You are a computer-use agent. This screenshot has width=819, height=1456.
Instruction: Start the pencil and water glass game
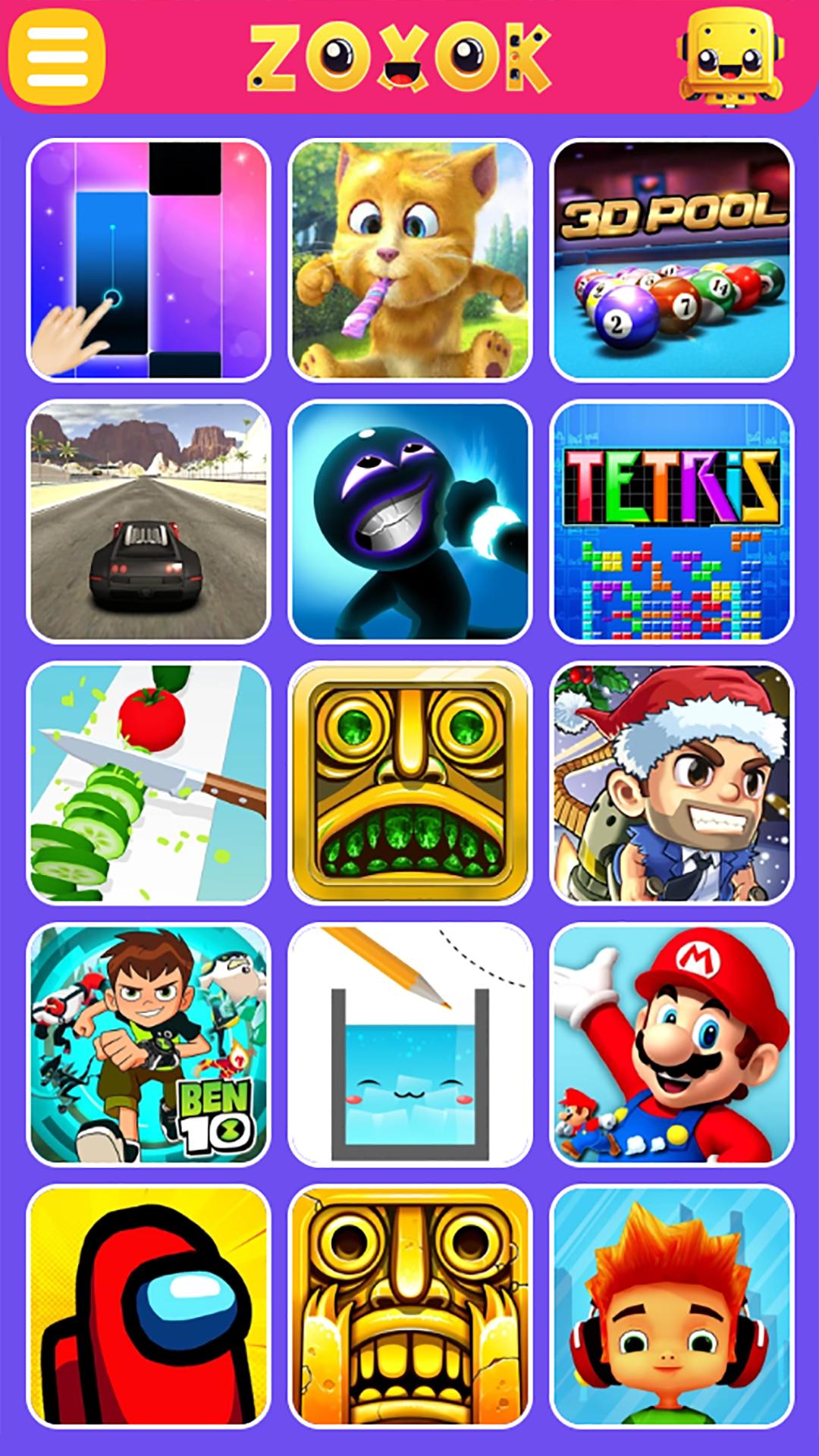point(410,1045)
